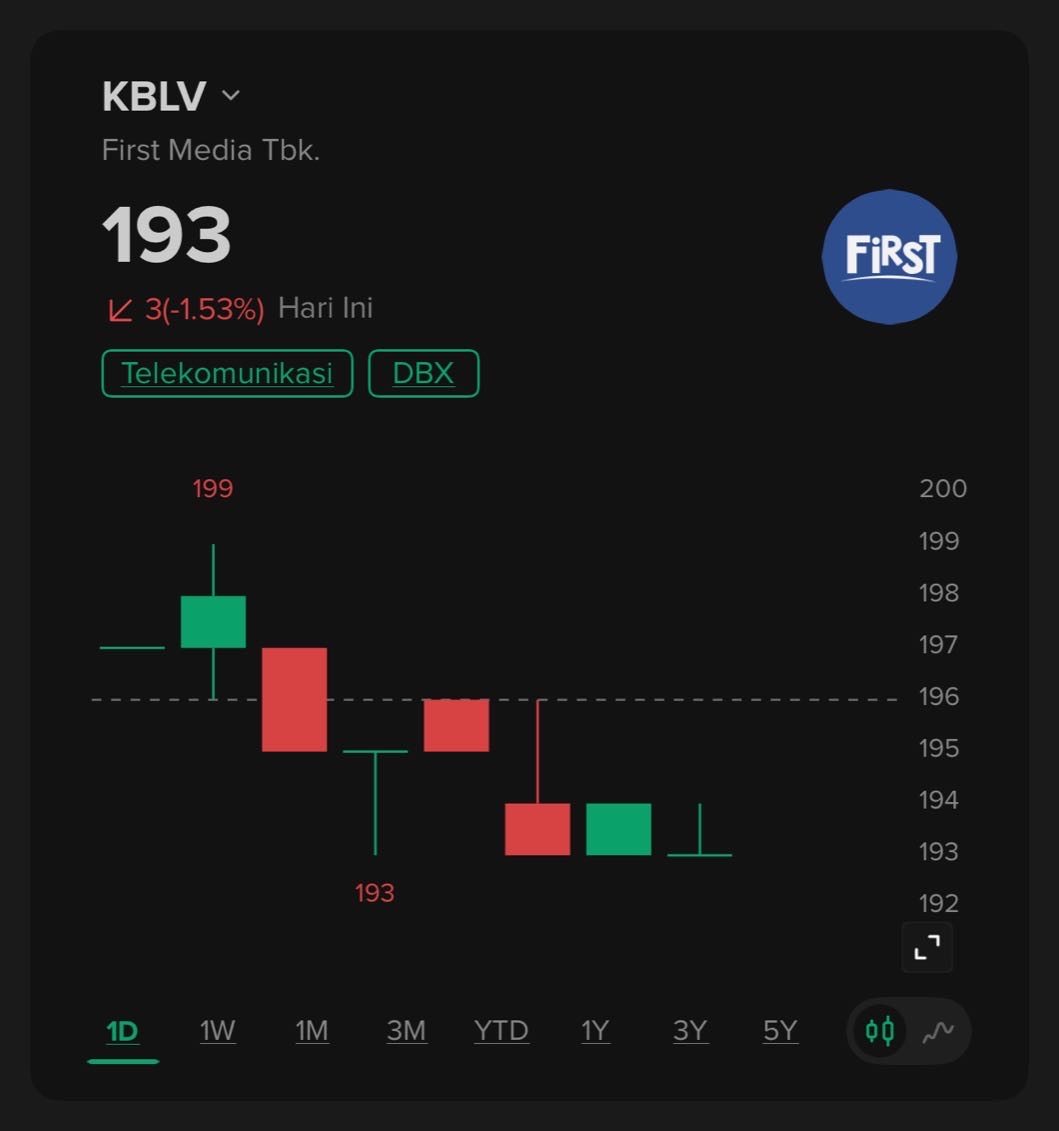The image size is (1059, 1131).
Task: Open the Telekomunikasi sector chip
Action: [x=227, y=373]
